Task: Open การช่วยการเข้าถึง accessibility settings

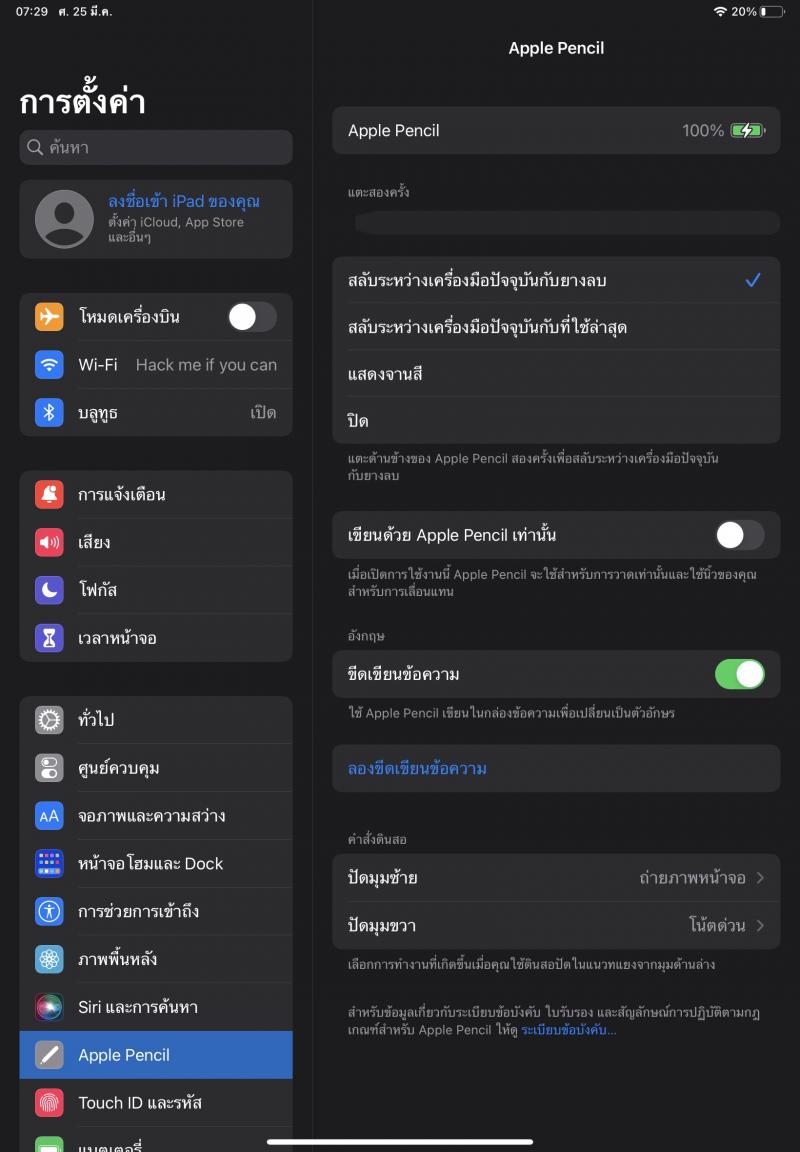Action: [x=156, y=911]
